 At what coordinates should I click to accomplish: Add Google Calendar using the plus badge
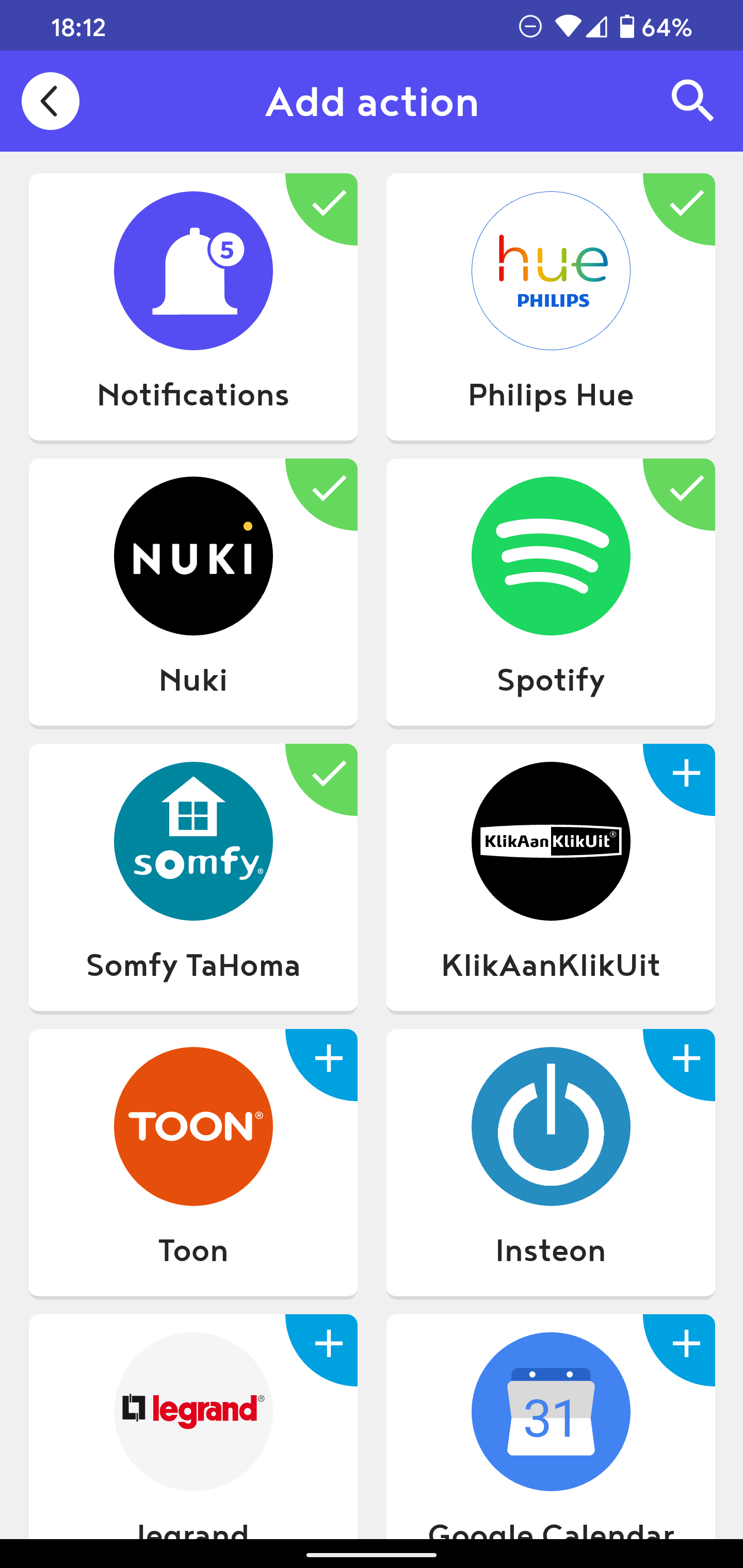(686, 1344)
